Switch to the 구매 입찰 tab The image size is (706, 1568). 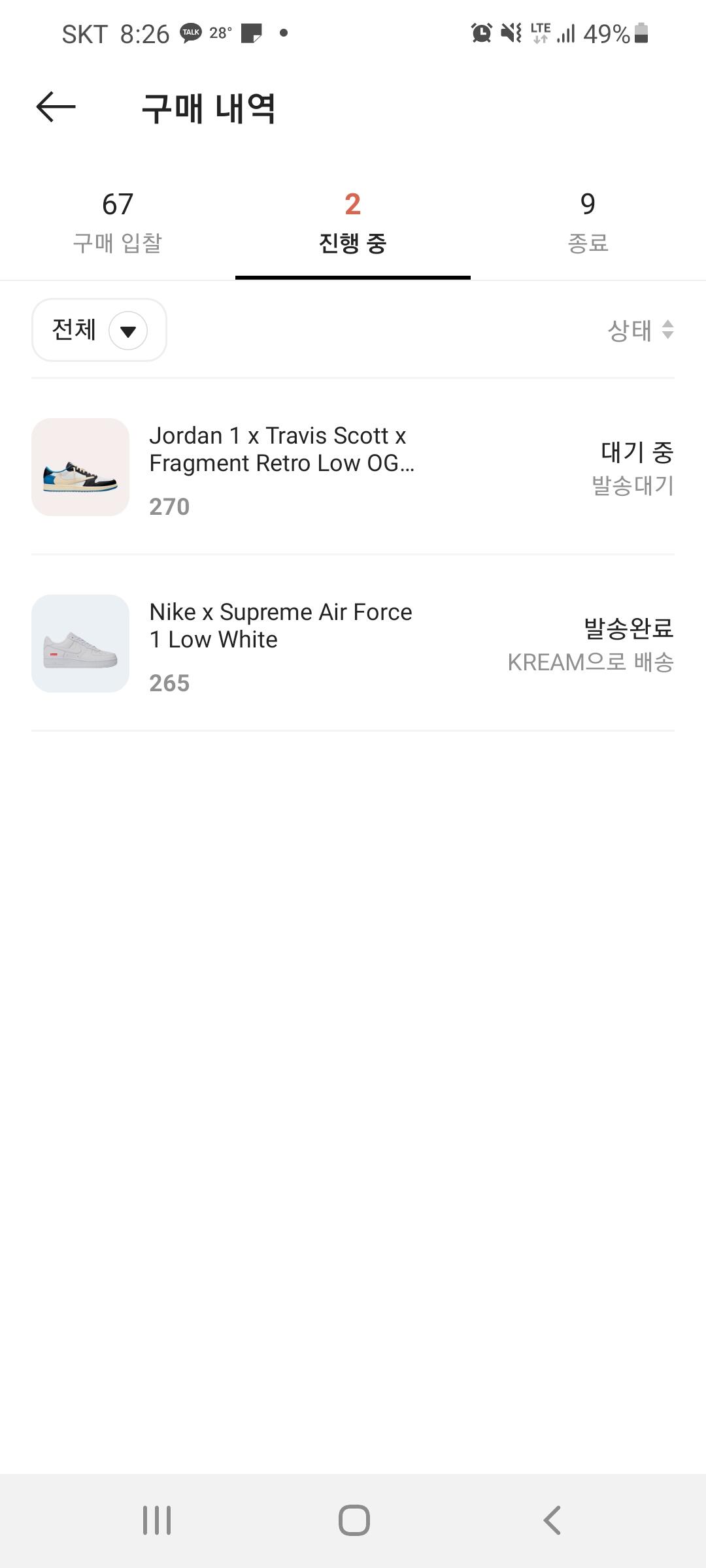click(118, 223)
